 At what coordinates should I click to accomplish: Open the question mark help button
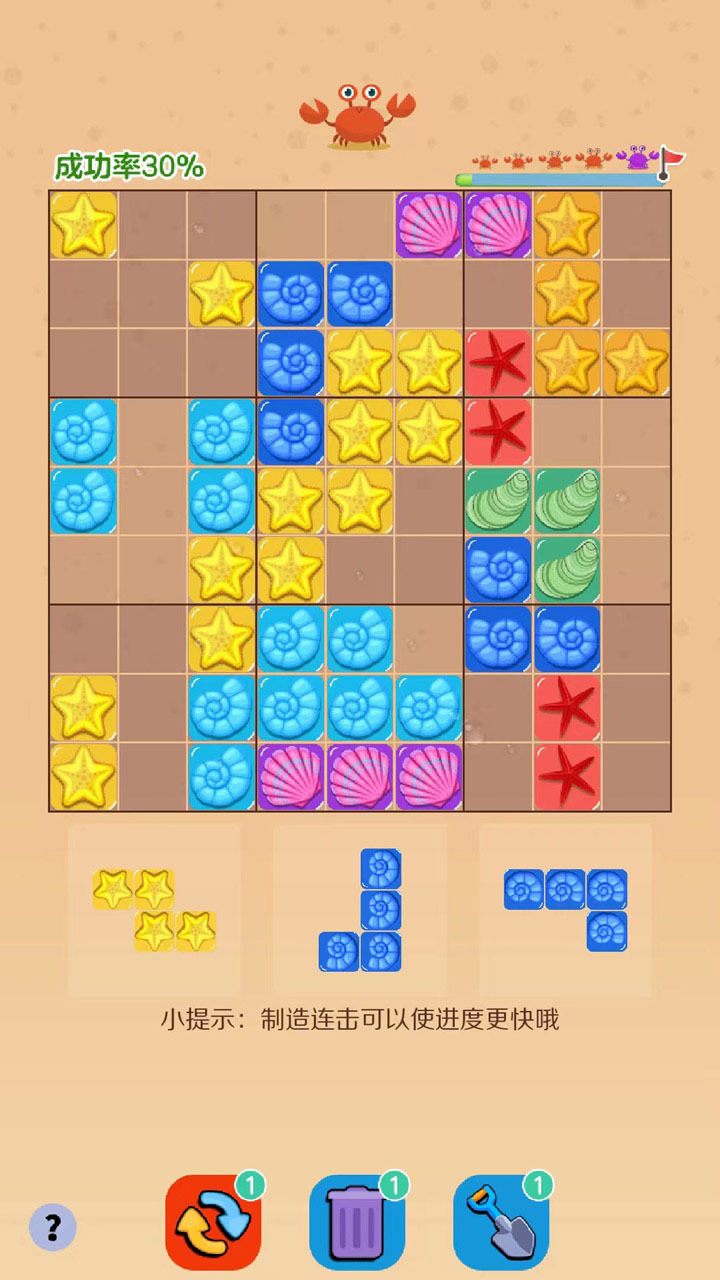click(x=52, y=1226)
